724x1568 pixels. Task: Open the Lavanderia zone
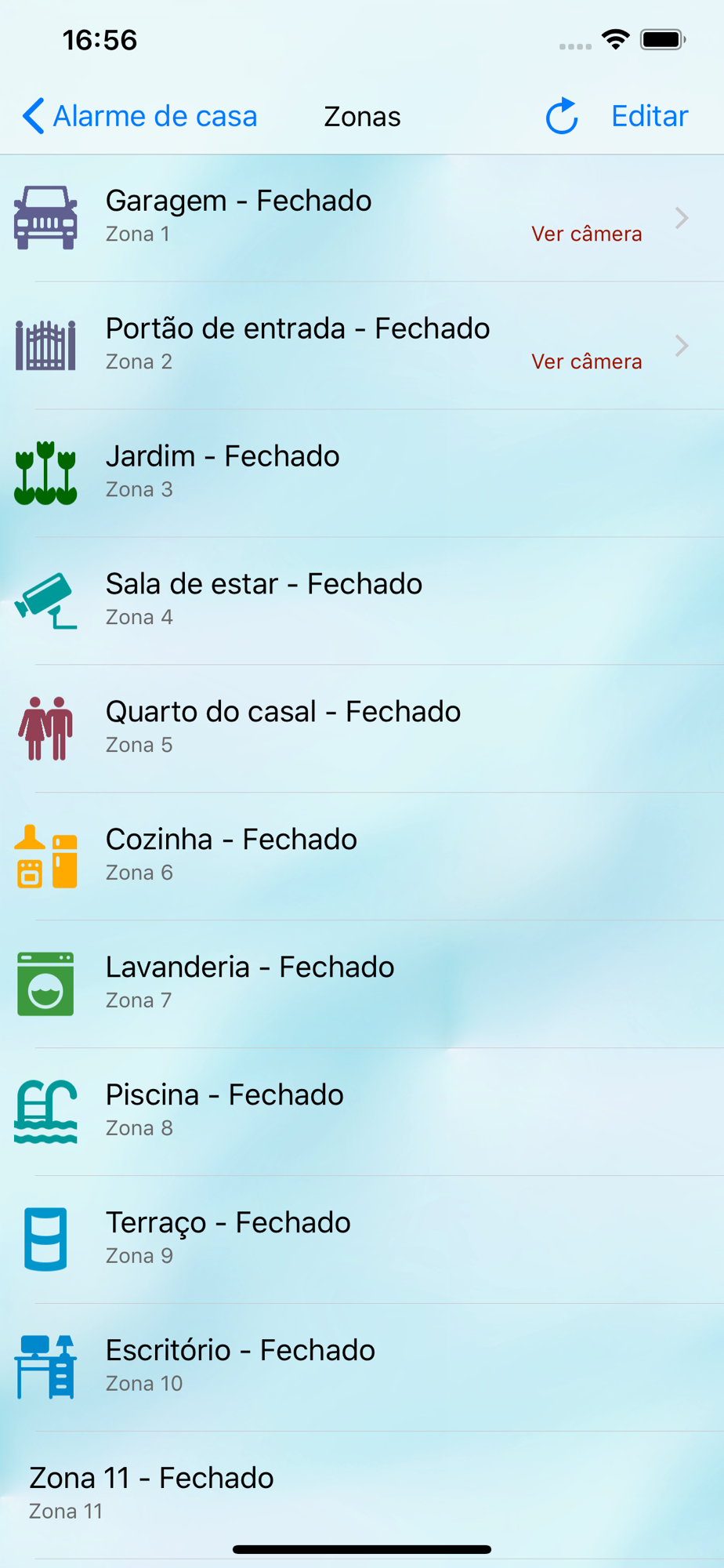[x=362, y=985]
